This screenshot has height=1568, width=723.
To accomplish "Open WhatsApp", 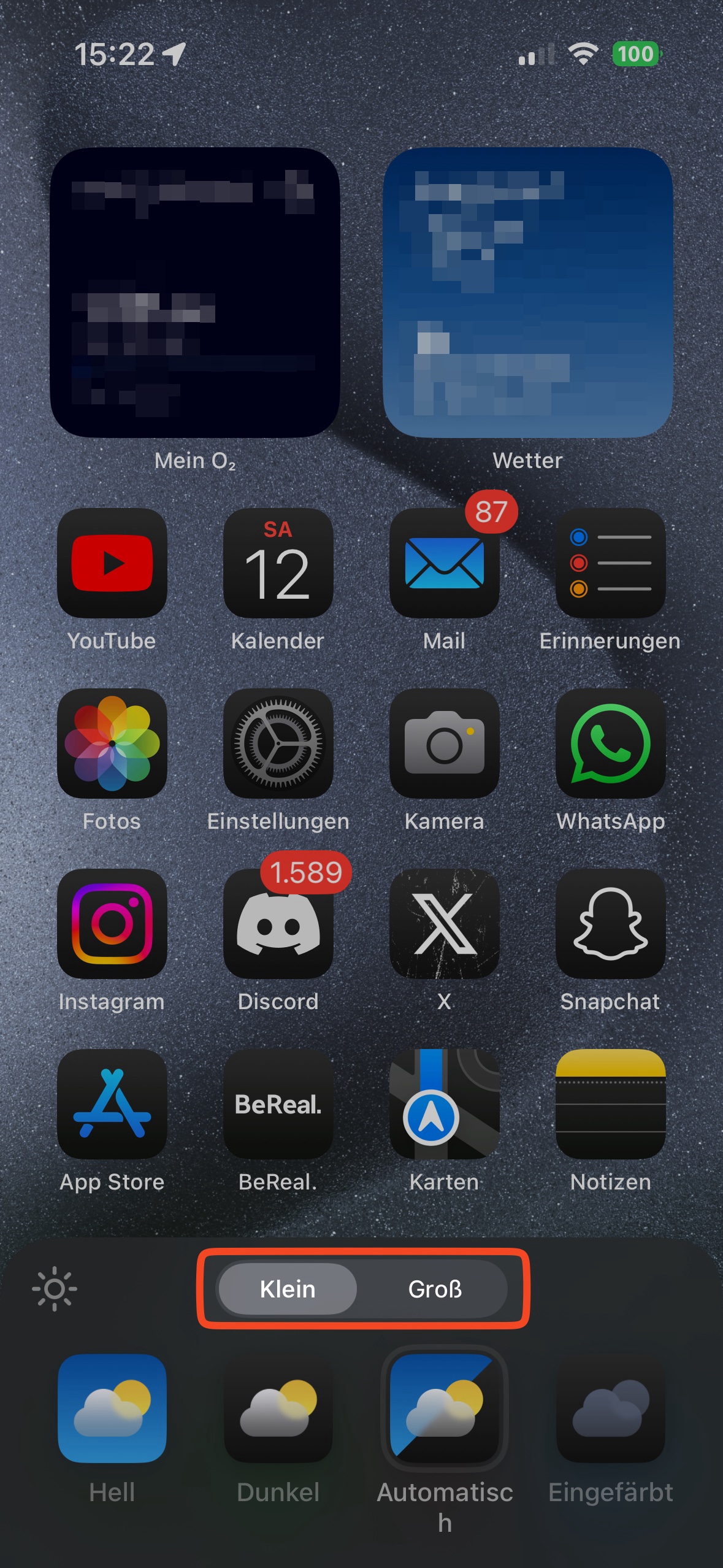I will [x=611, y=743].
